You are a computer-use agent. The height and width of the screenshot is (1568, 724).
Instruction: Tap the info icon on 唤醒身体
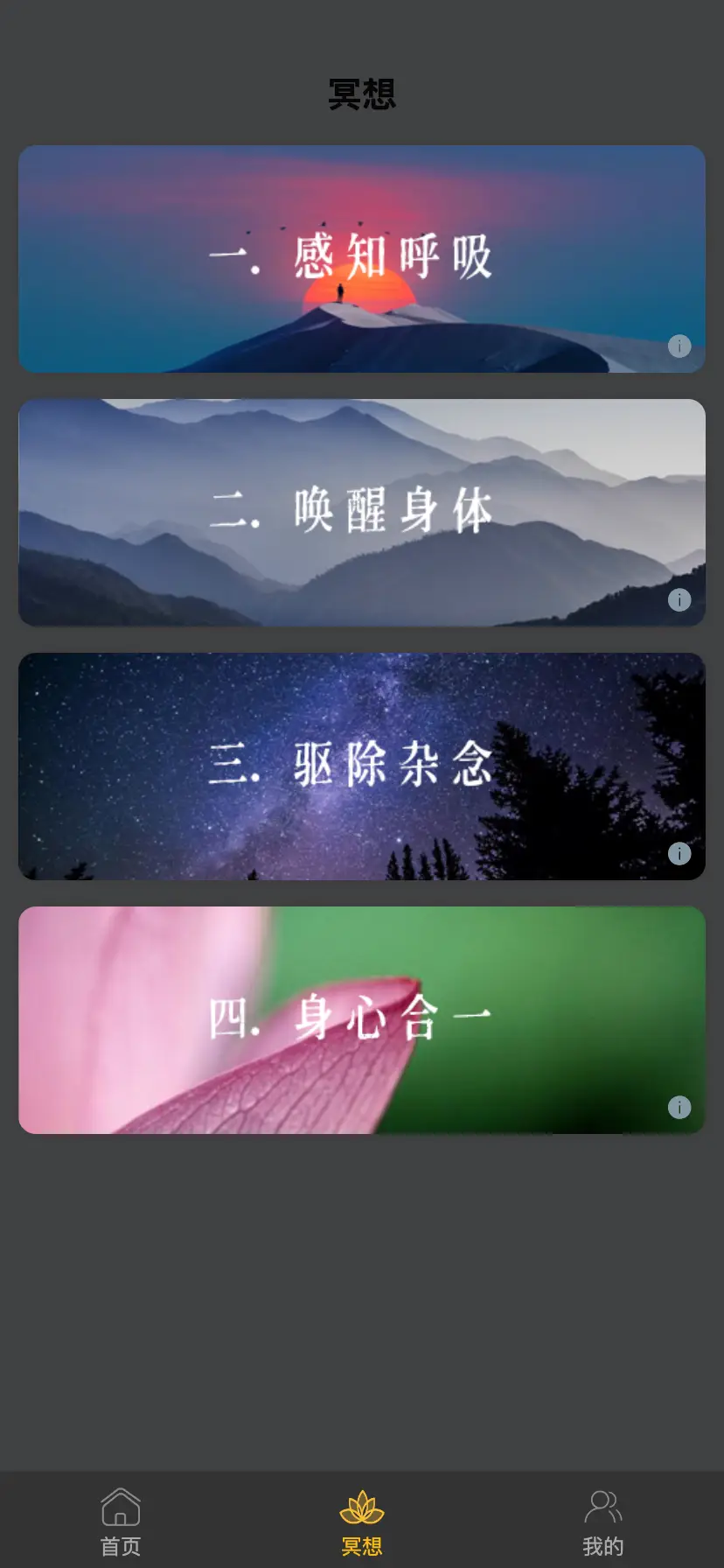tap(679, 600)
